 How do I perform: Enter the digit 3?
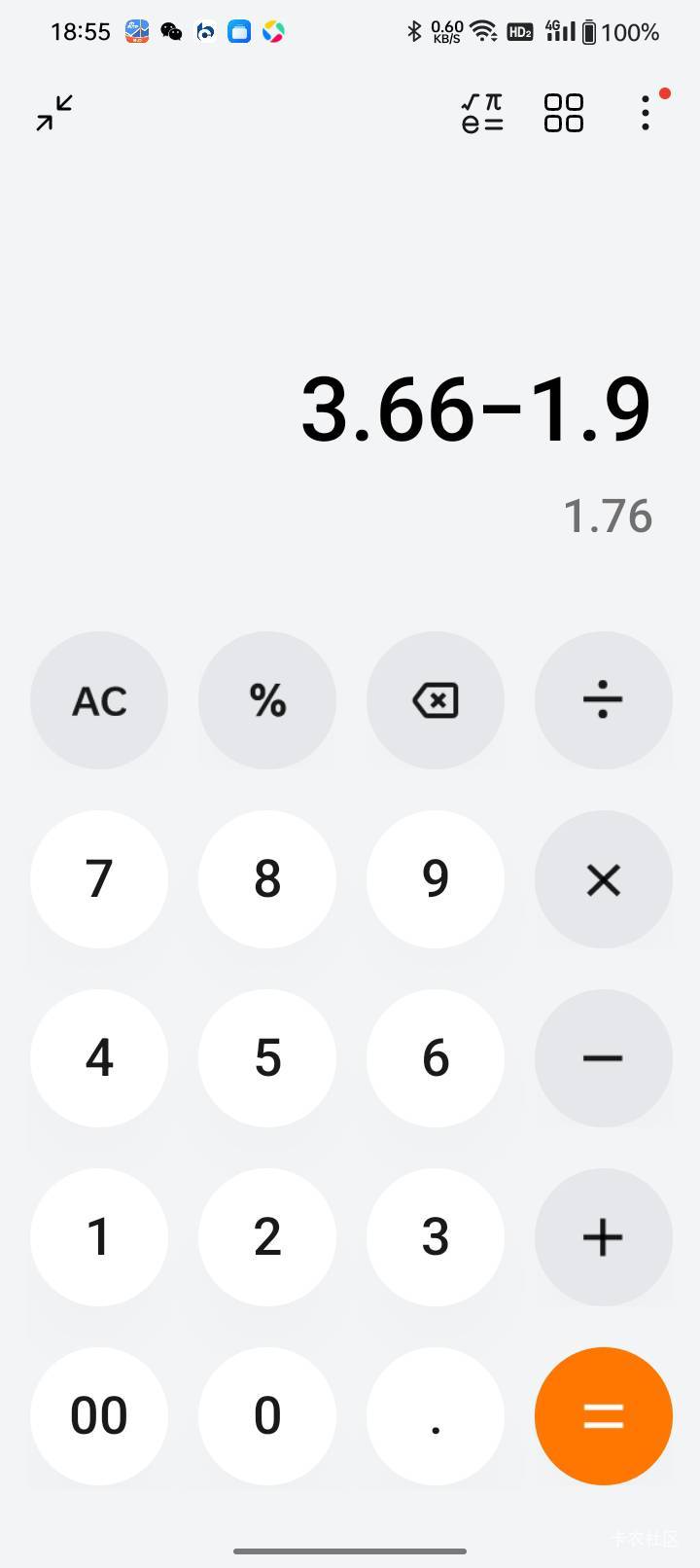click(x=436, y=1237)
